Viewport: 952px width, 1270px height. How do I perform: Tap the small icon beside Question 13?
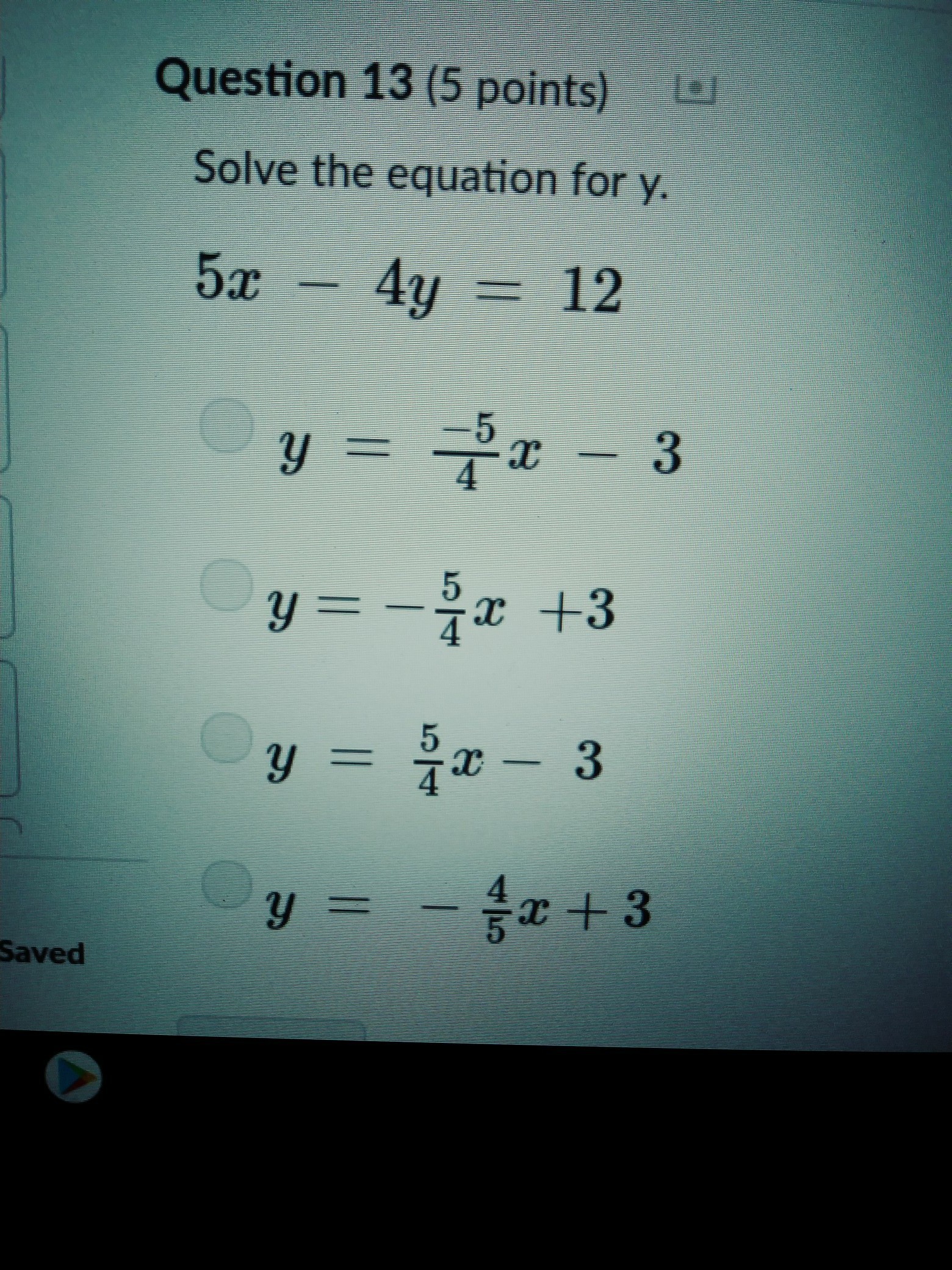tap(696, 91)
